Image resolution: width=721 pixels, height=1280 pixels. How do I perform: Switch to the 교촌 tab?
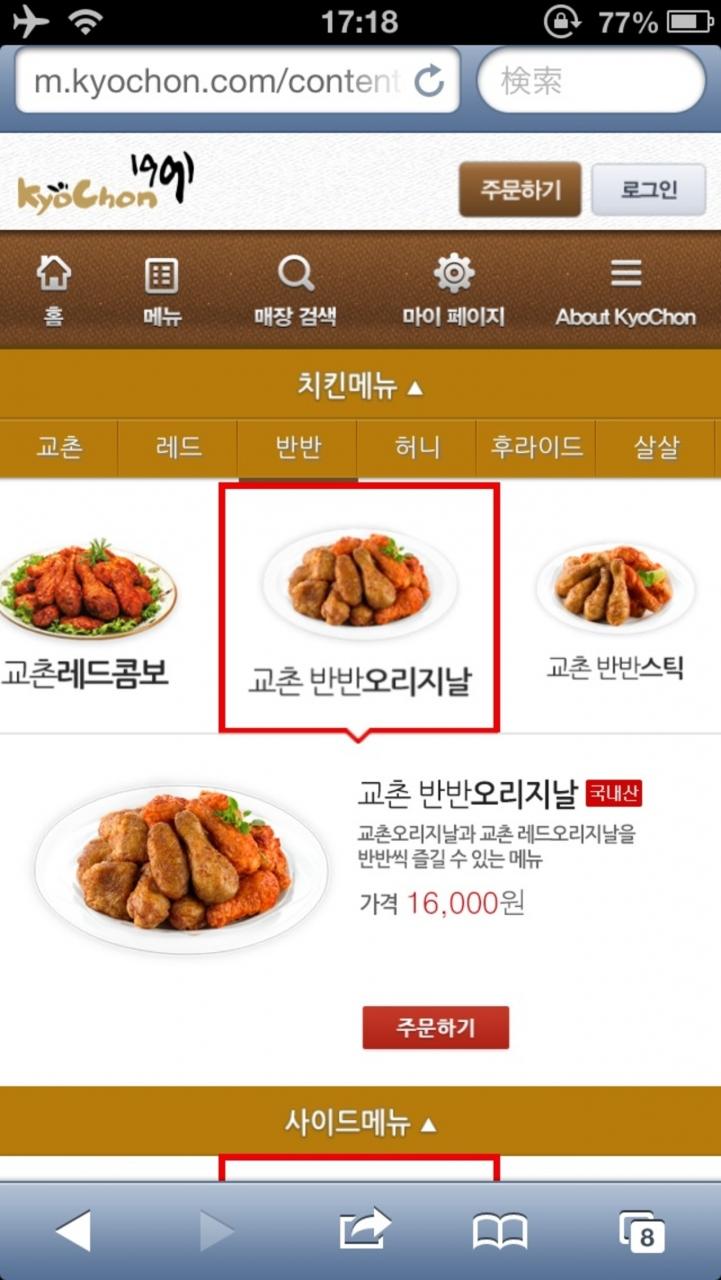[59, 446]
